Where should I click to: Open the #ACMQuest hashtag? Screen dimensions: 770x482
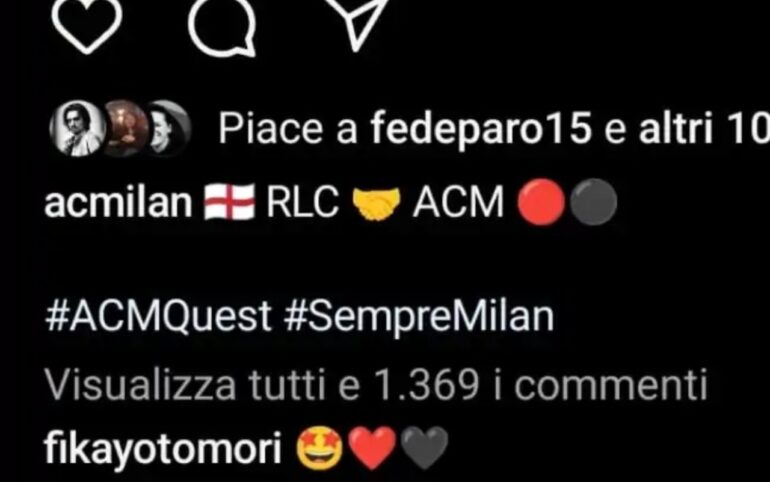click(158, 317)
